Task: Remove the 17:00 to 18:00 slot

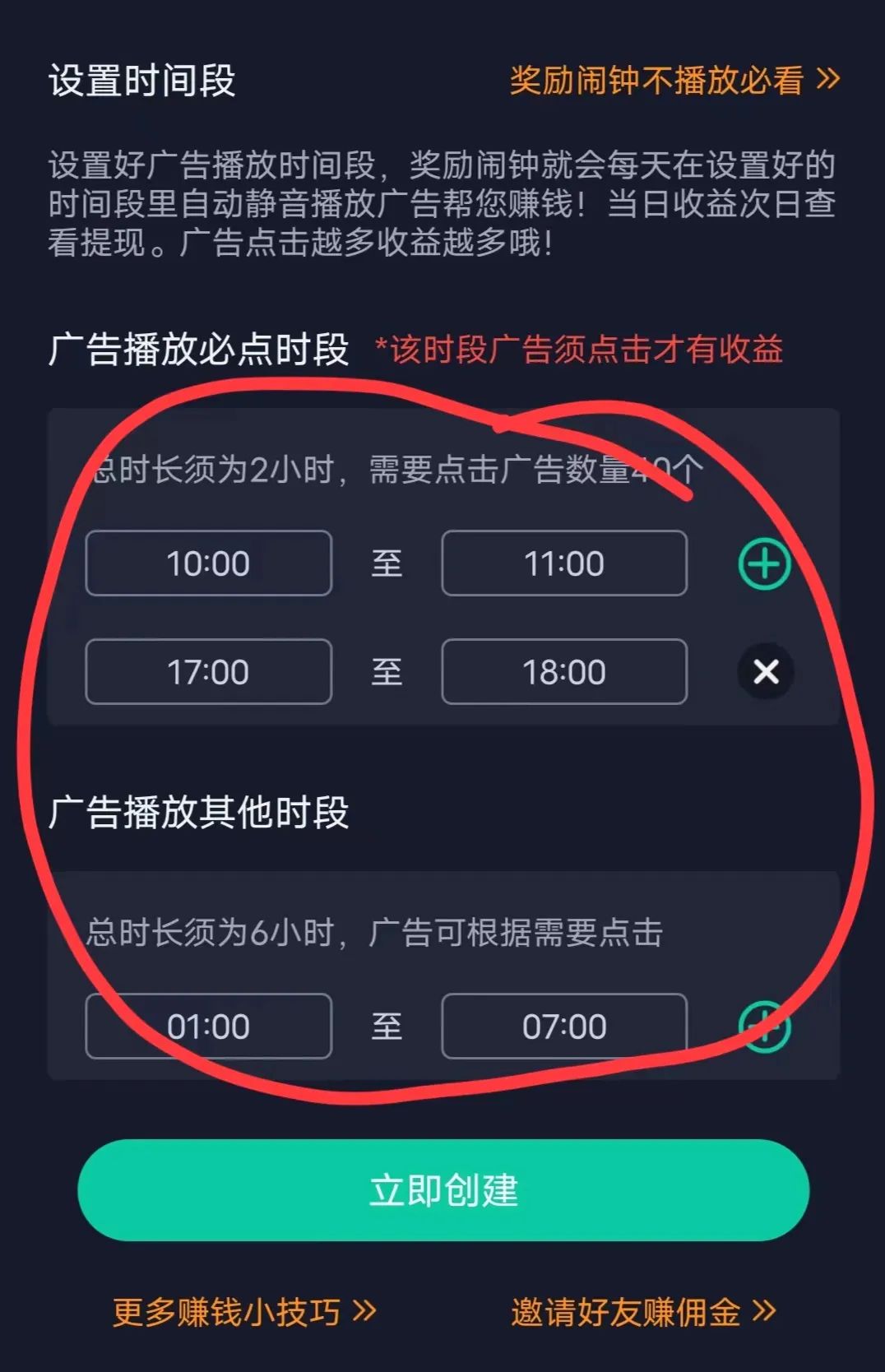Action: tap(765, 672)
